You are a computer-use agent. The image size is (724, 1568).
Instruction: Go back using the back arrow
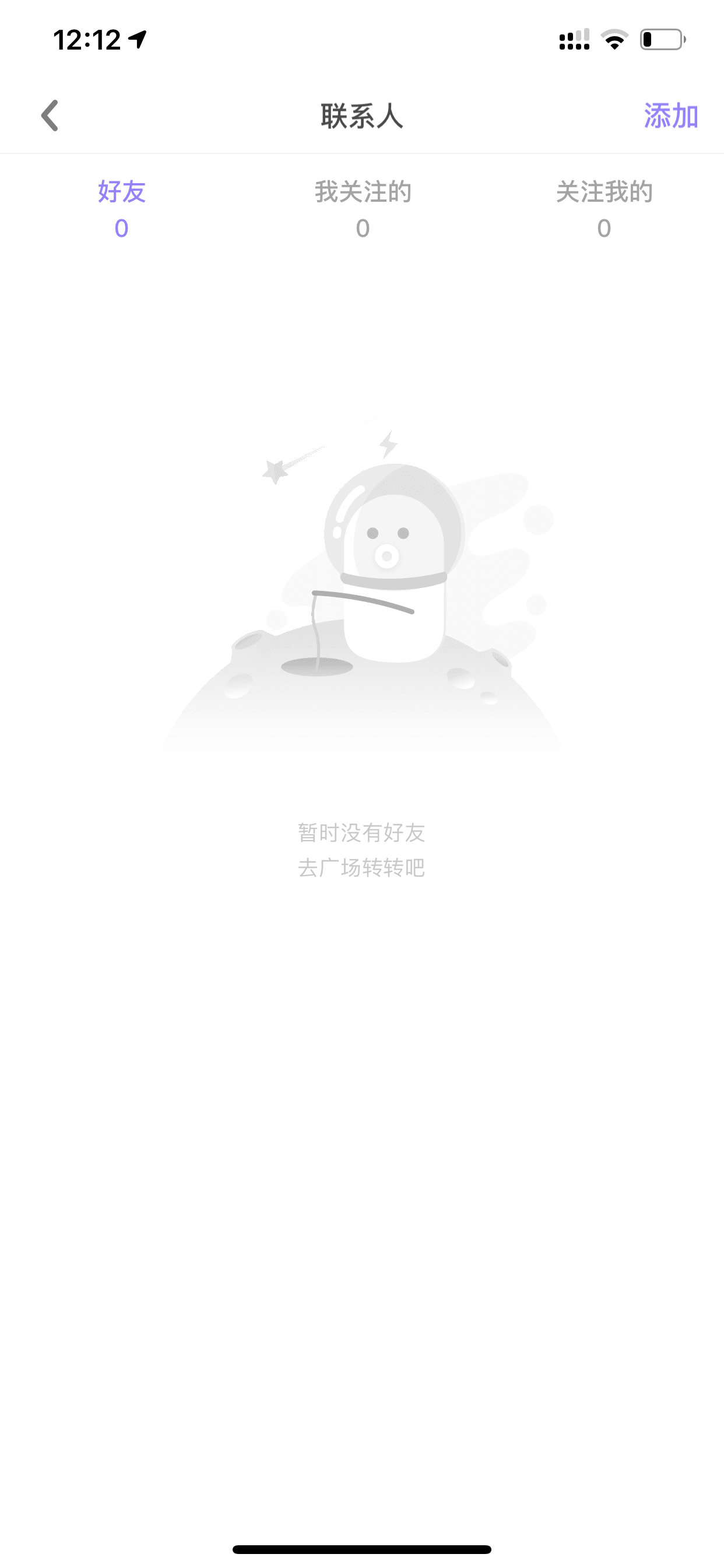point(50,116)
